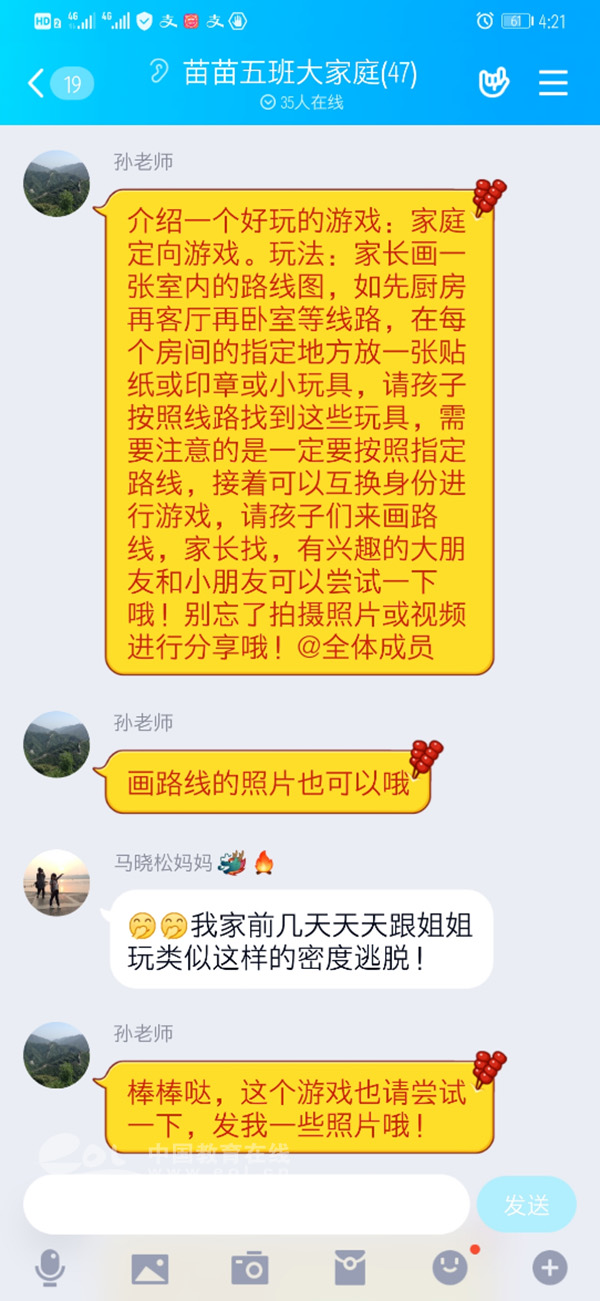Viewport: 600px width, 1301px height.
Task: Focus the message input field
Action: pyautogui.click(x=246, y=1204)
